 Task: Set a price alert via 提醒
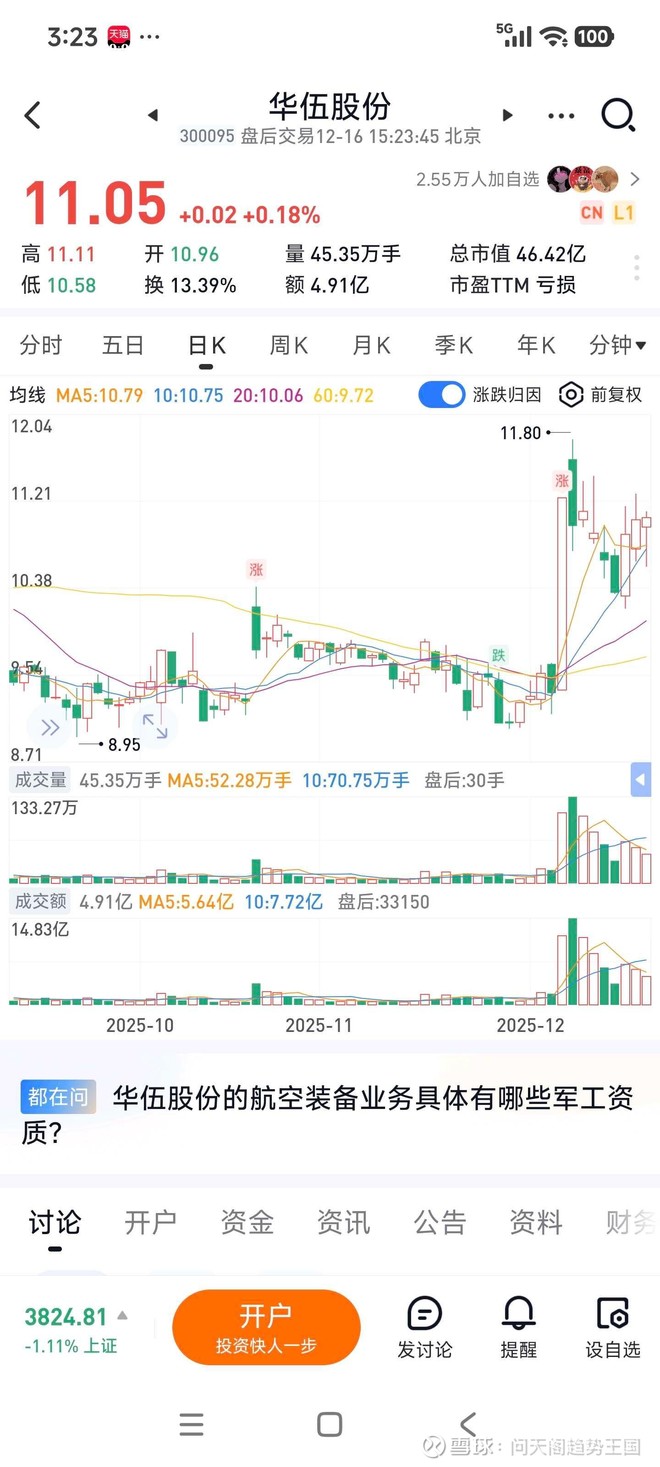click(x=519, y=1327)
